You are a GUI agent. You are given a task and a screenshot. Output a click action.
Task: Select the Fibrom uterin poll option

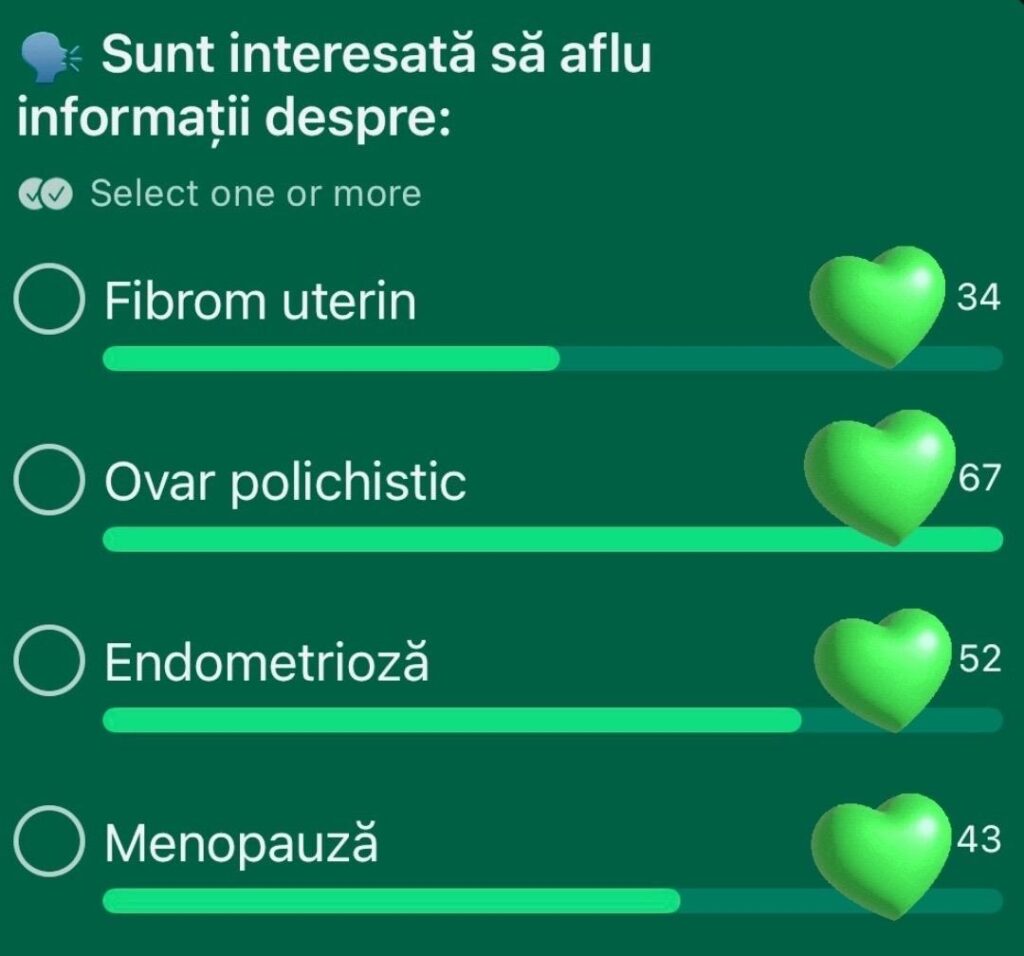click(x=48, y=300)
